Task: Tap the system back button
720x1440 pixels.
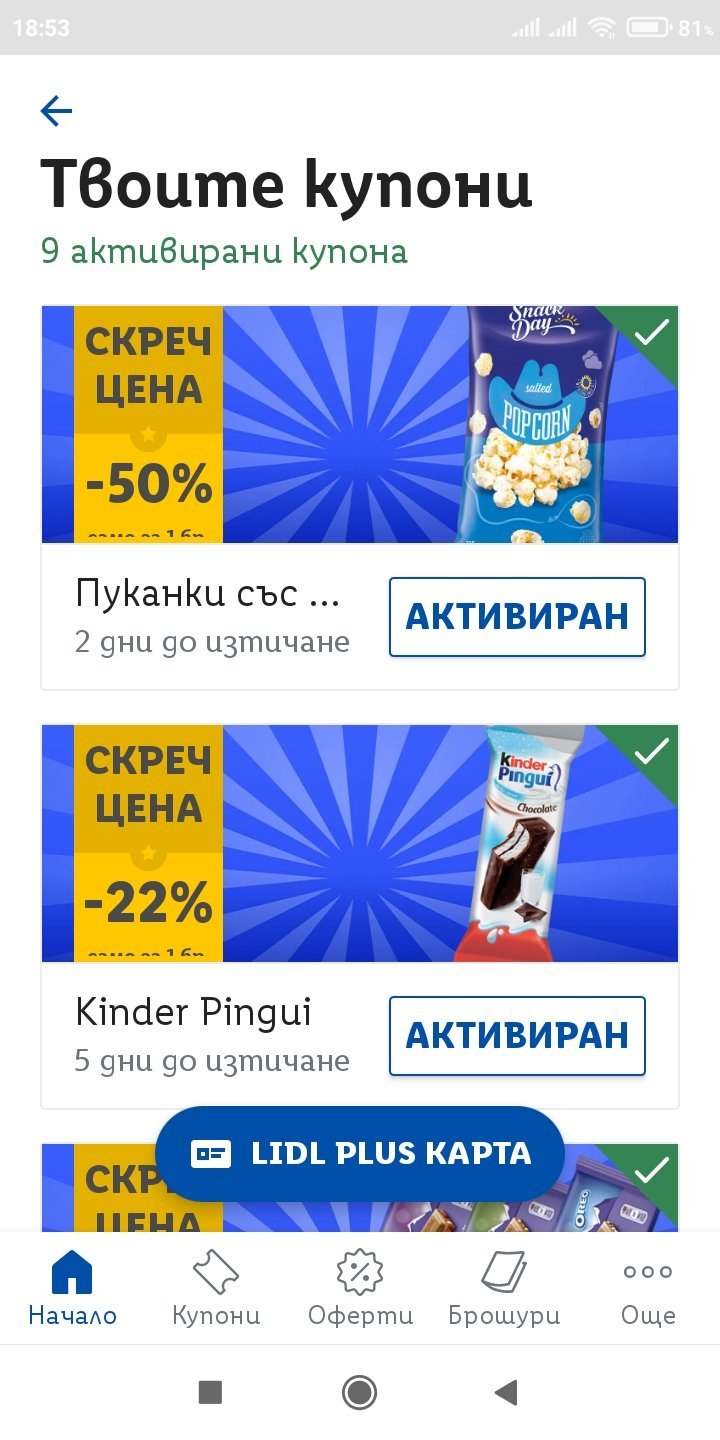Action: coord(507,1392)
